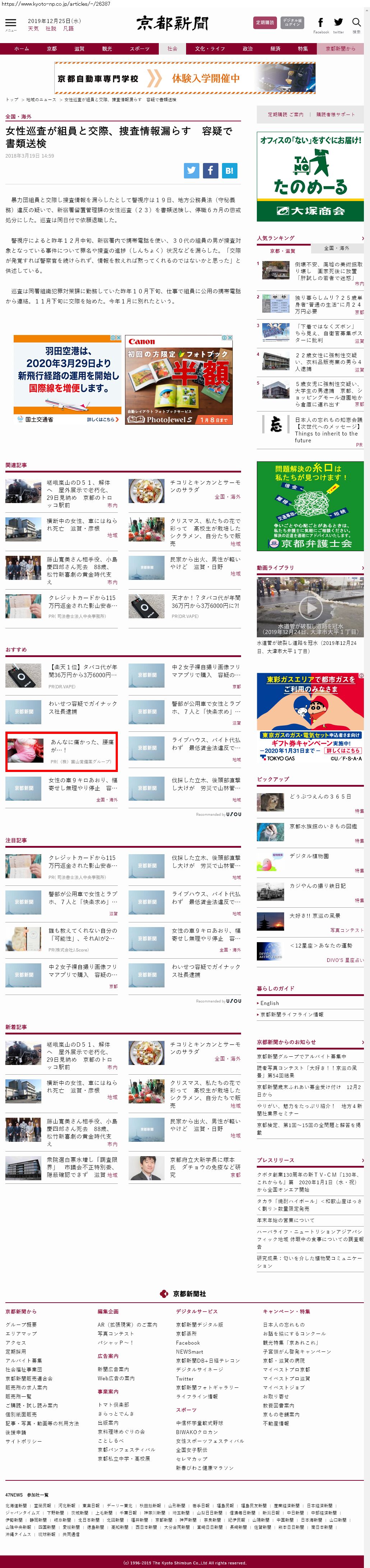Switch to the スポーツ nav tab
Viewport: 370px width, 1568px height.
139,49
